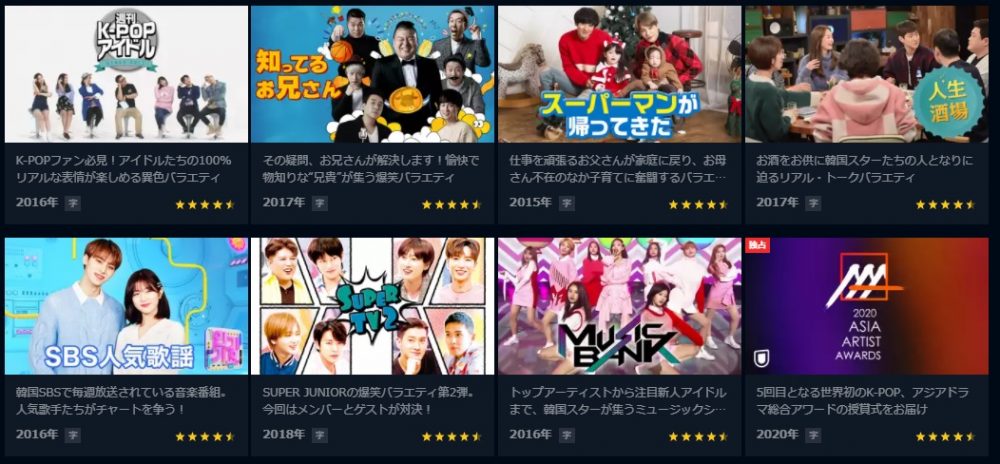Open the MUSIC BANK program card
The width and height of the screenshot is (1000, 464).
tap(619, 306)
